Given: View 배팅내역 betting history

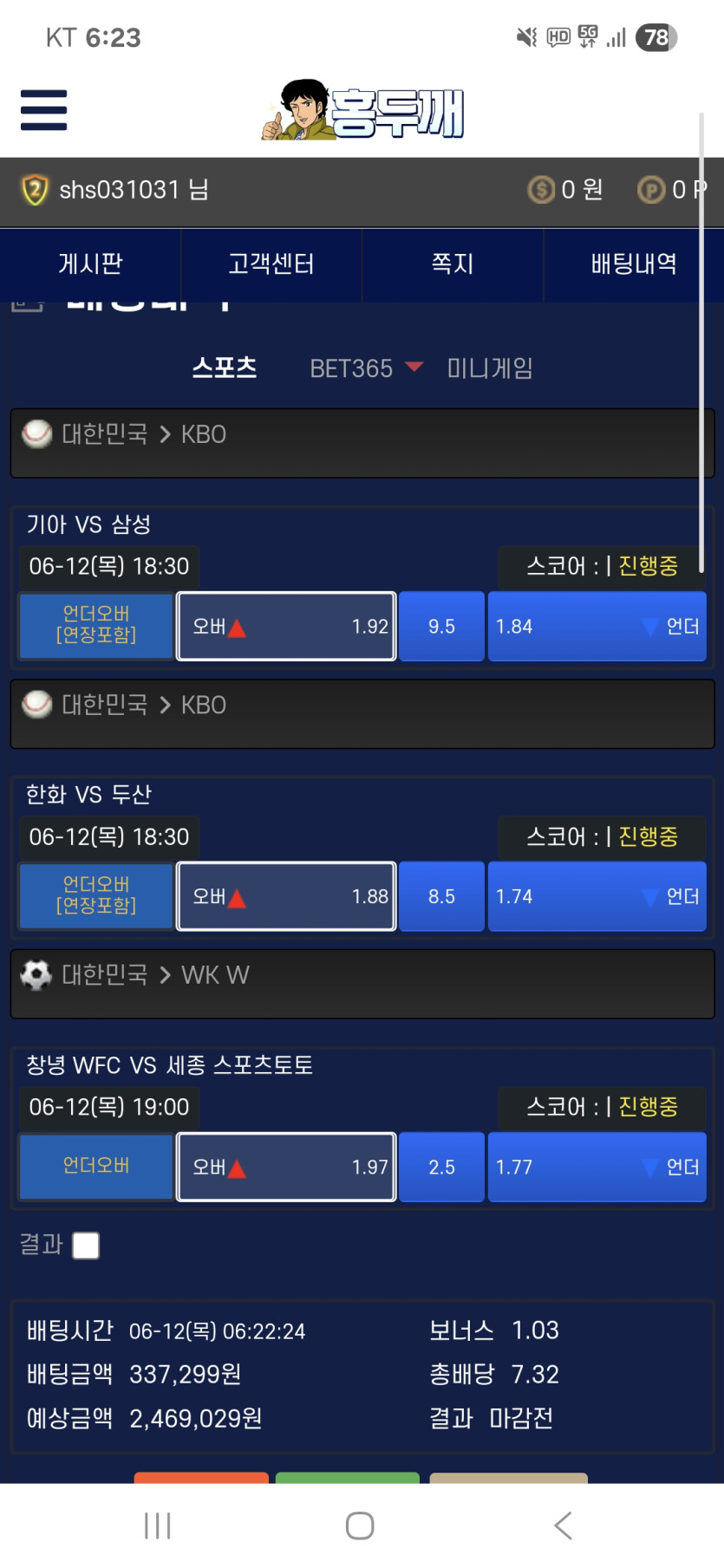Looking at the screenshot, I should pos(634,264).
